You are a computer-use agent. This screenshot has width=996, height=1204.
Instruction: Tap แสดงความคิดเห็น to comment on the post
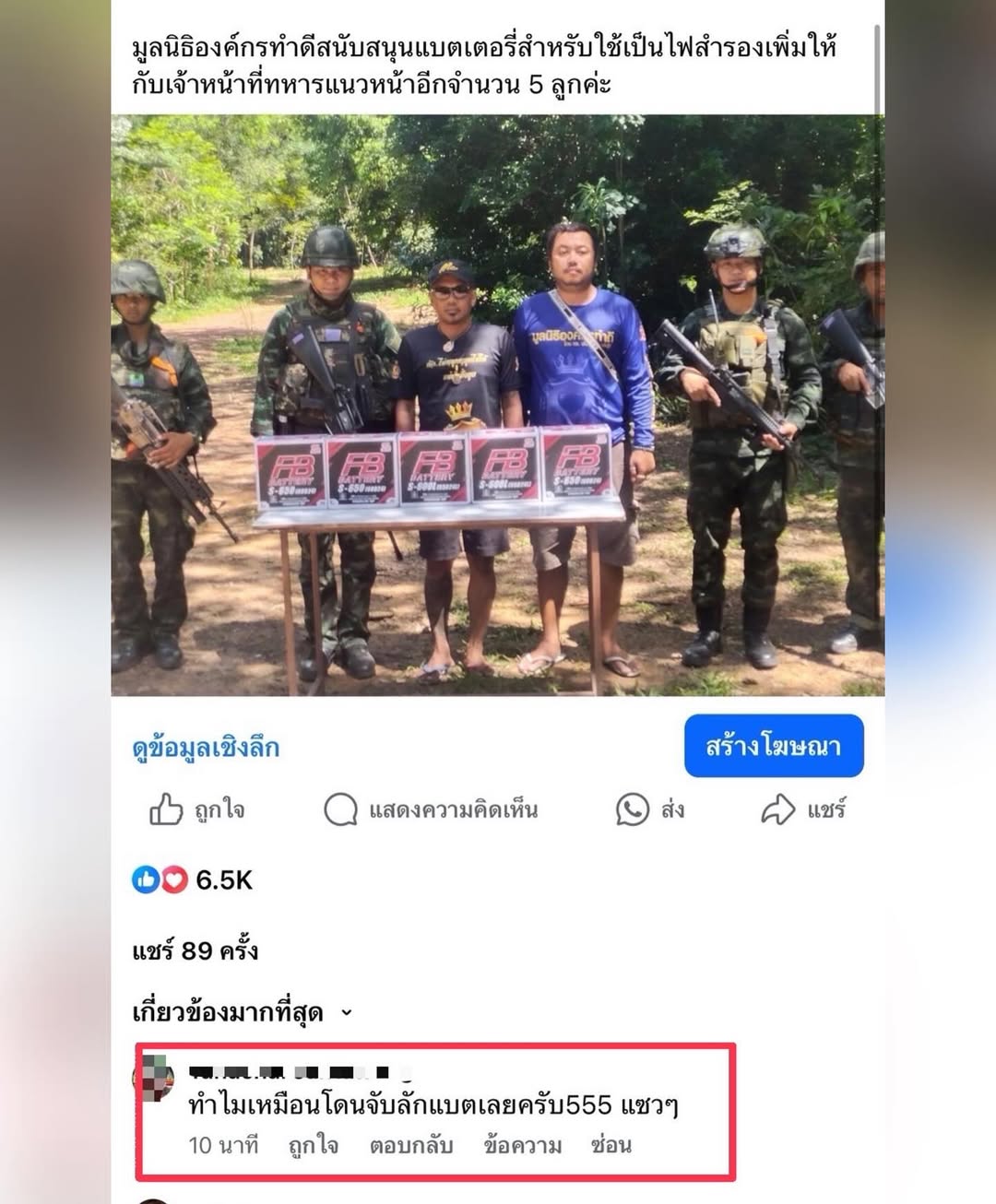tap(431, 809)
